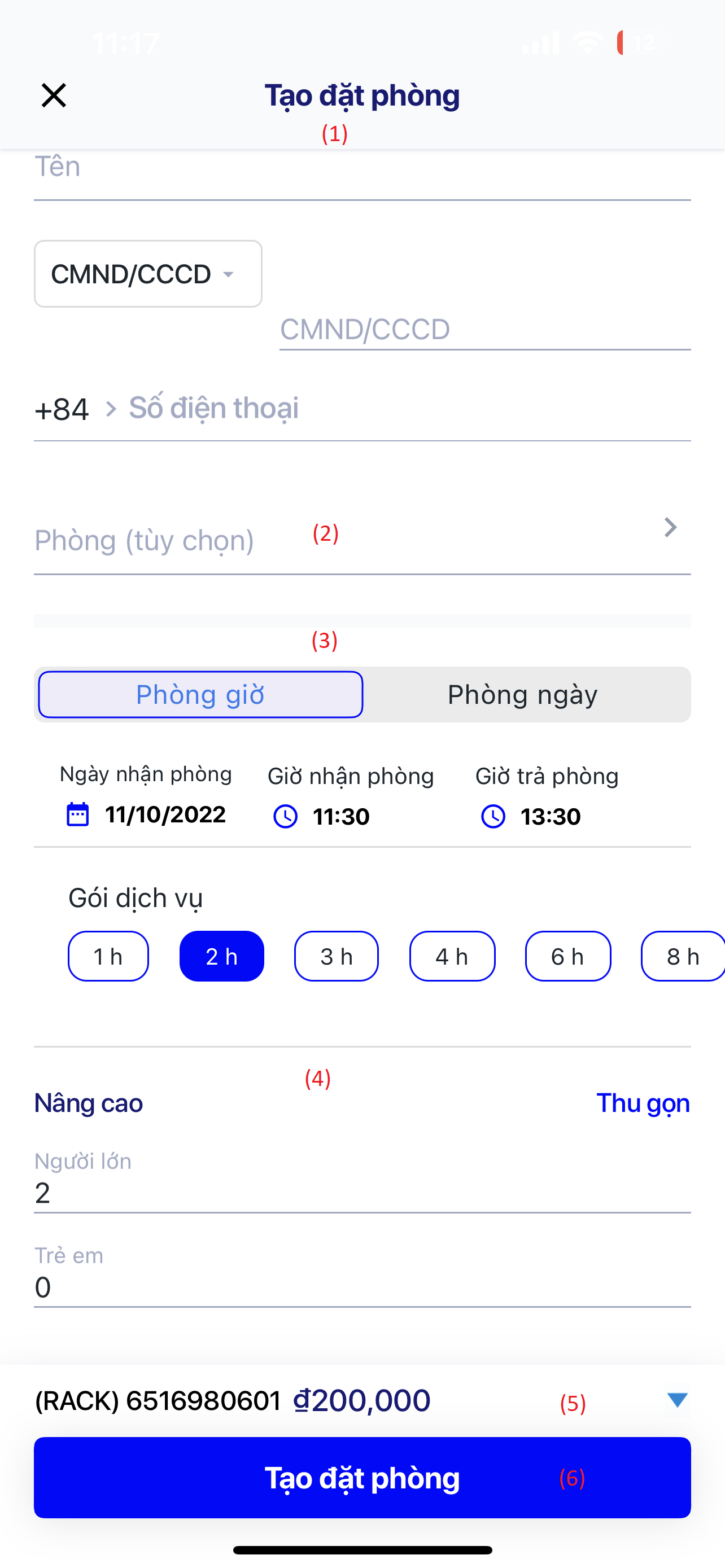Focus the CMND/CCCD number field
The height and width of the screenshot is (1568, 725).
coord(484,329)
